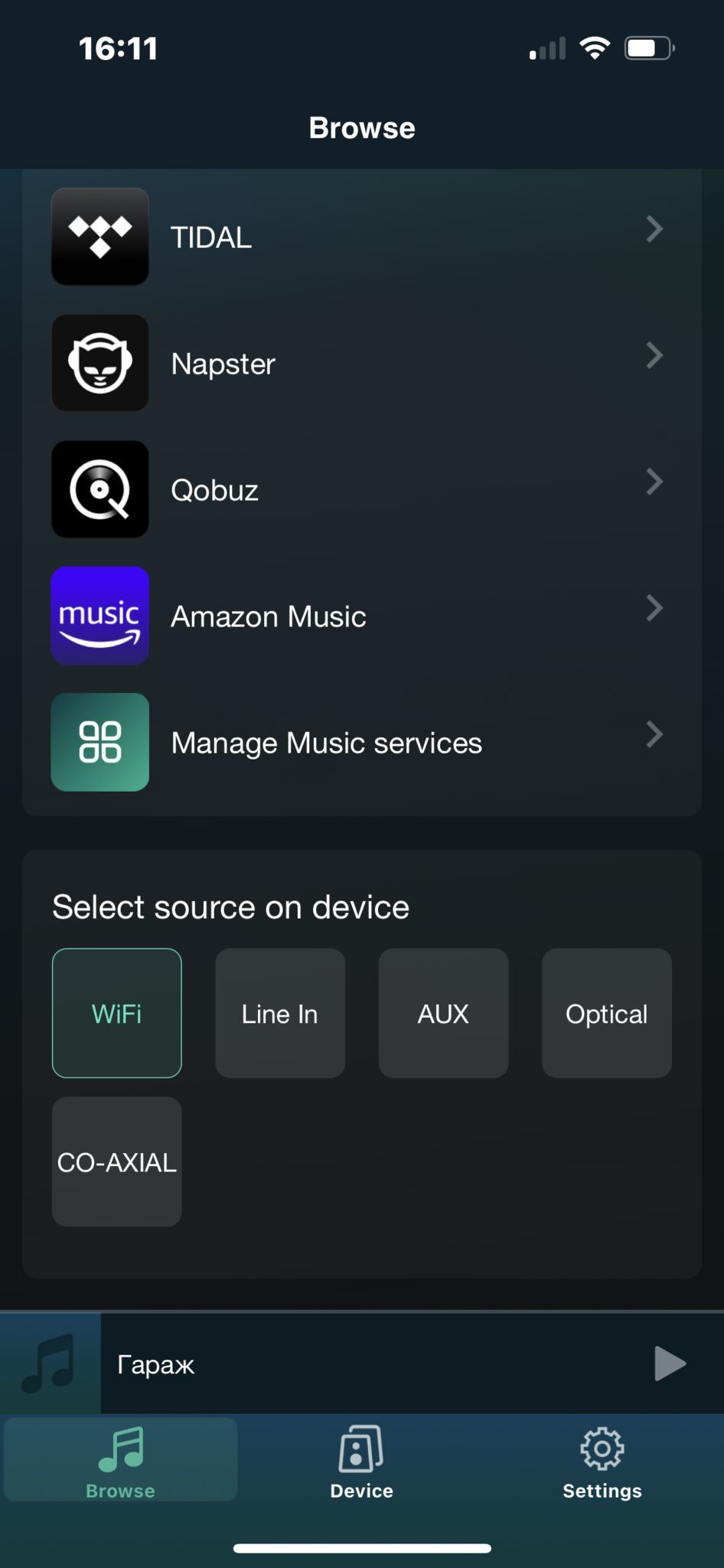The height and width of the screenshot is (1568, 724).
Task: Select WiFi as the device source
Action: click(117, 1013)
